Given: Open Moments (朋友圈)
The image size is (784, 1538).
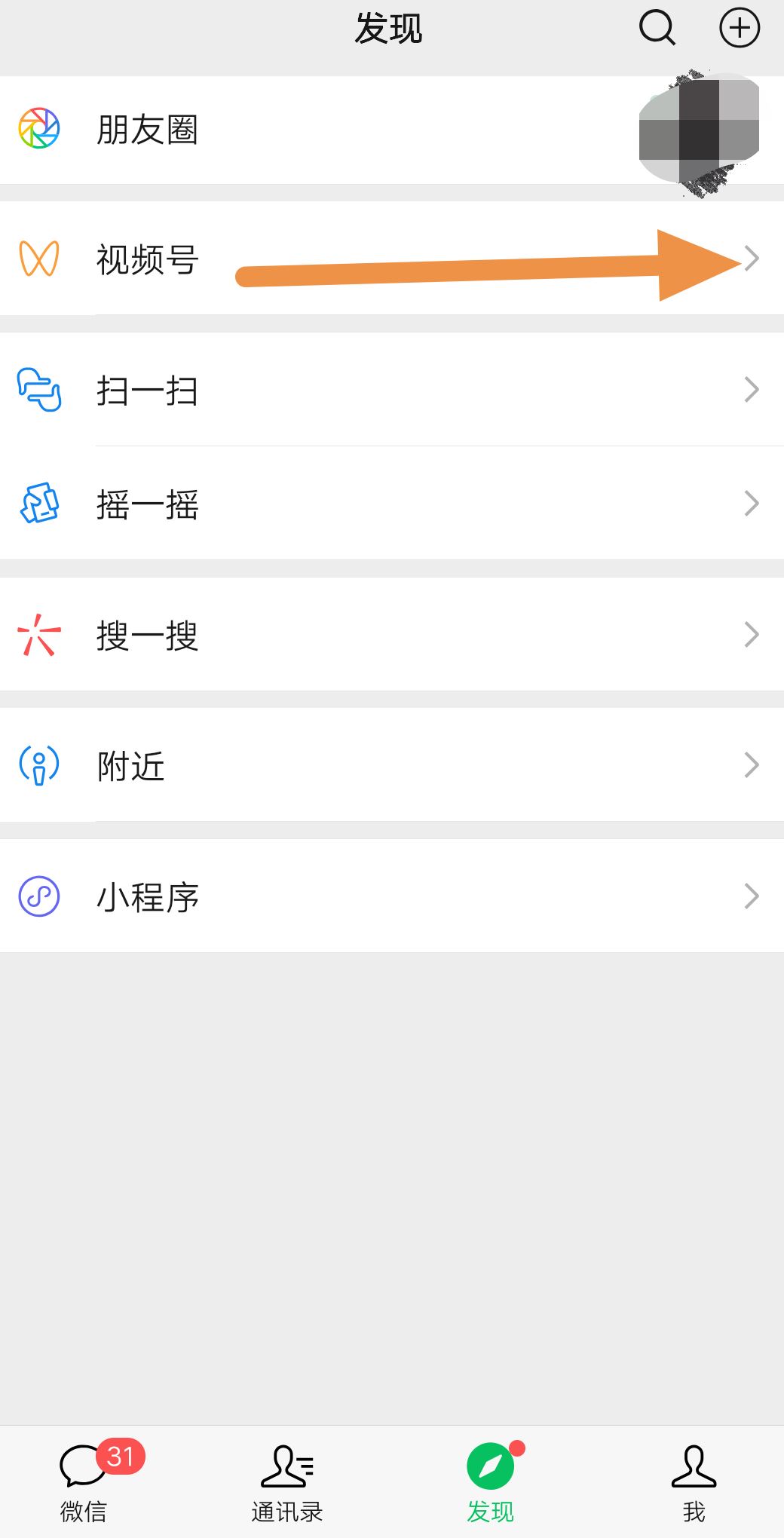Looking at the screenshot, I should pos(148,129).
